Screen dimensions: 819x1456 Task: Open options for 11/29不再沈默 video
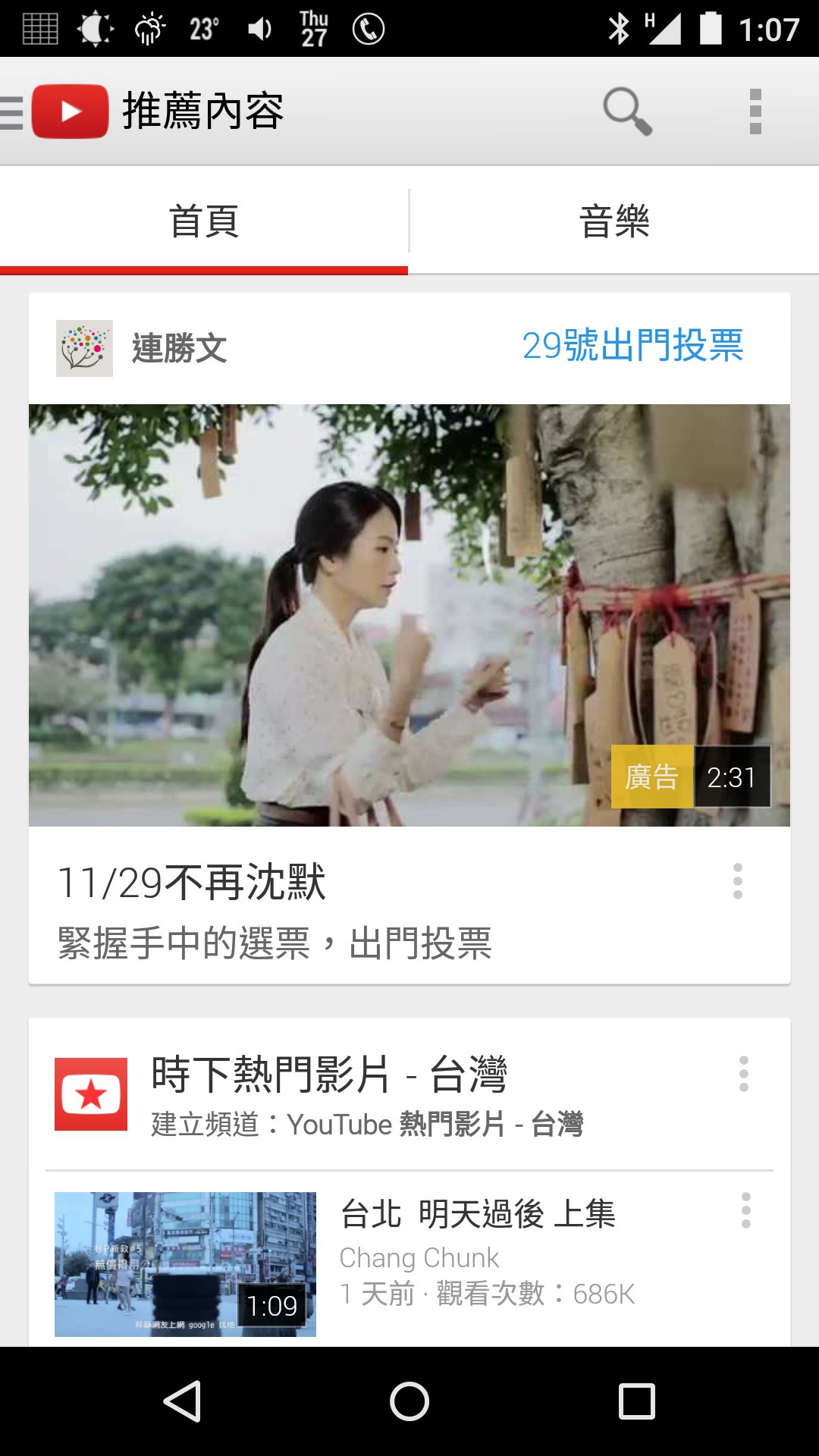pyautogui.click(x=738, y=881)
